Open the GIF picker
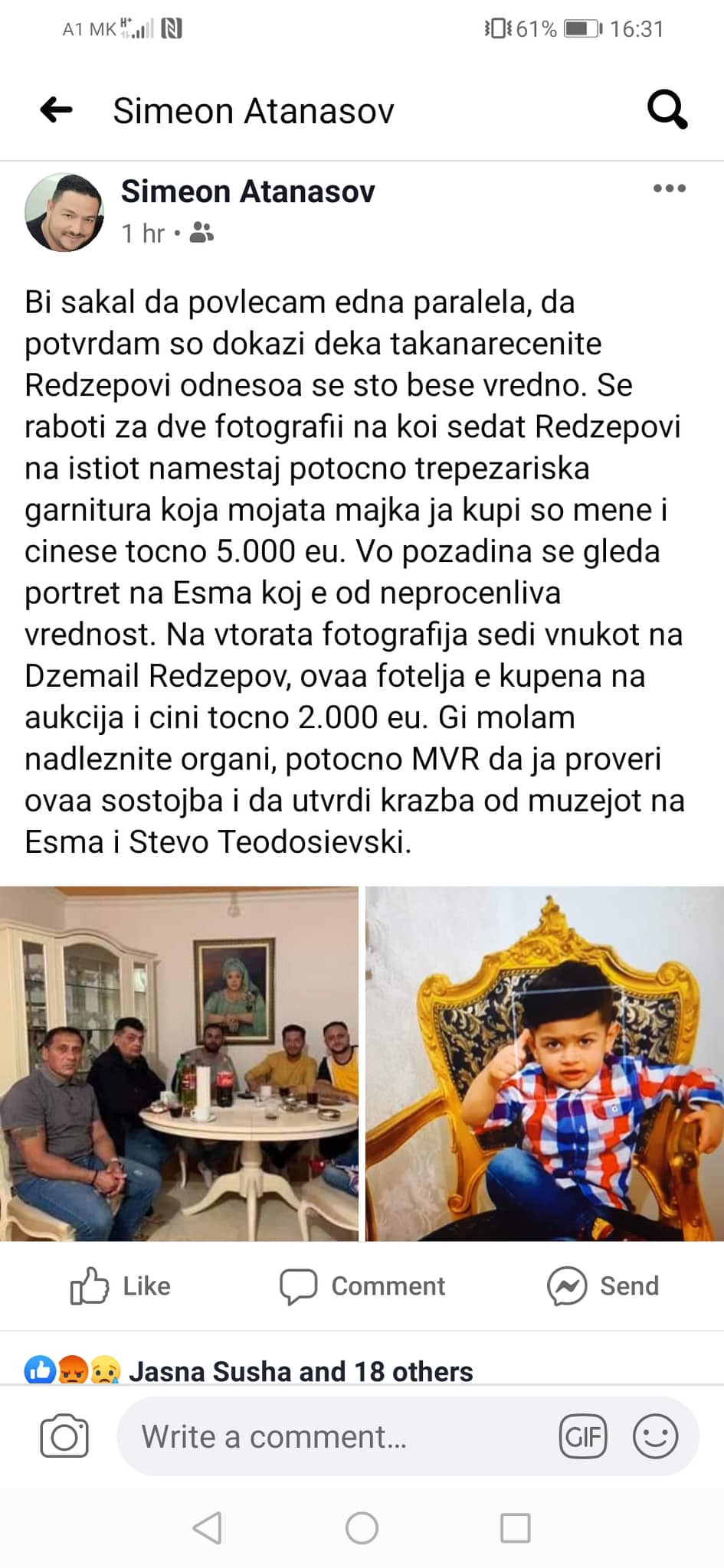724x1568 pixels. point(583,1437)
